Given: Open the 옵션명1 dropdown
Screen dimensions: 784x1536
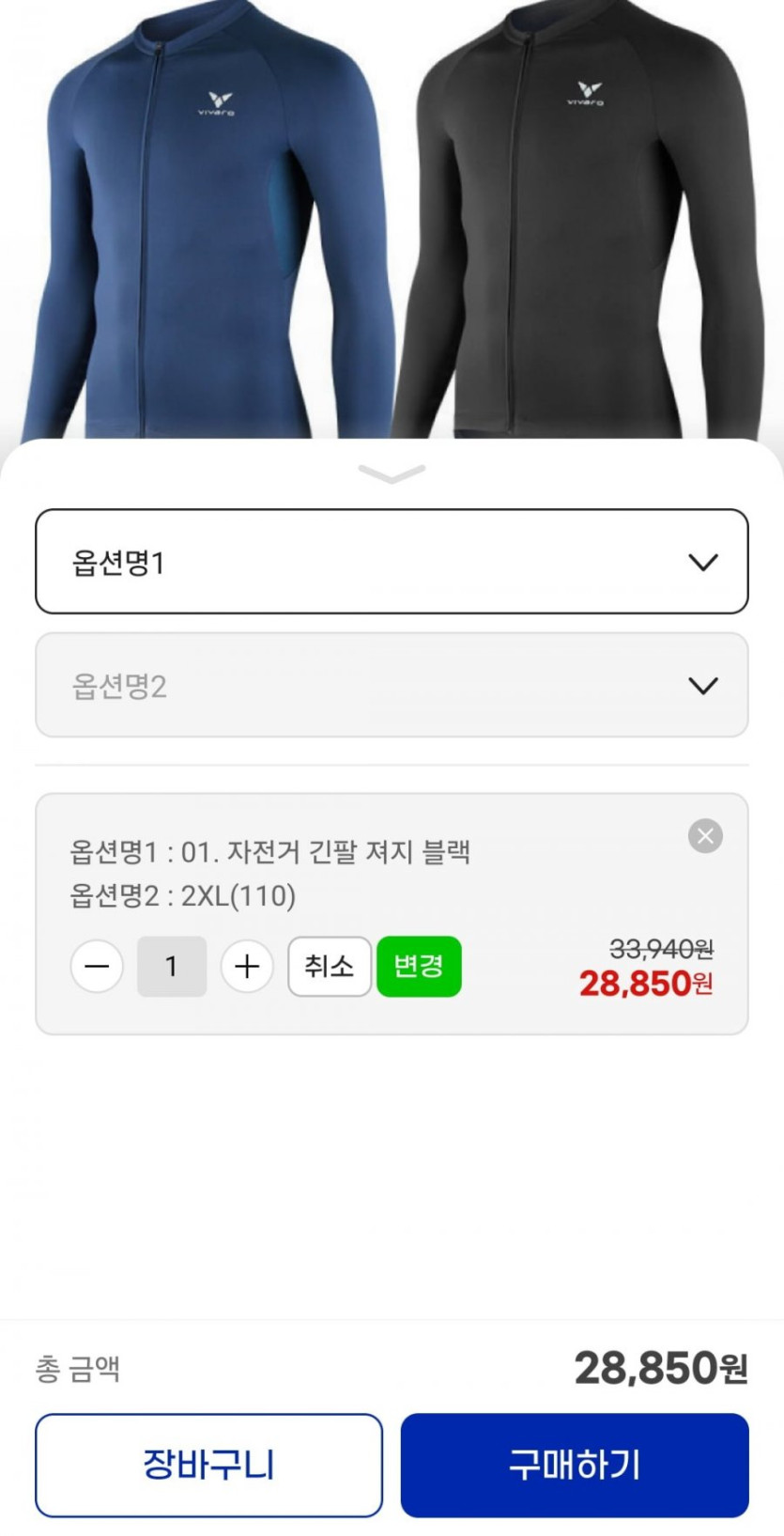Looking at the screenshot, I should tap(392, 562).
